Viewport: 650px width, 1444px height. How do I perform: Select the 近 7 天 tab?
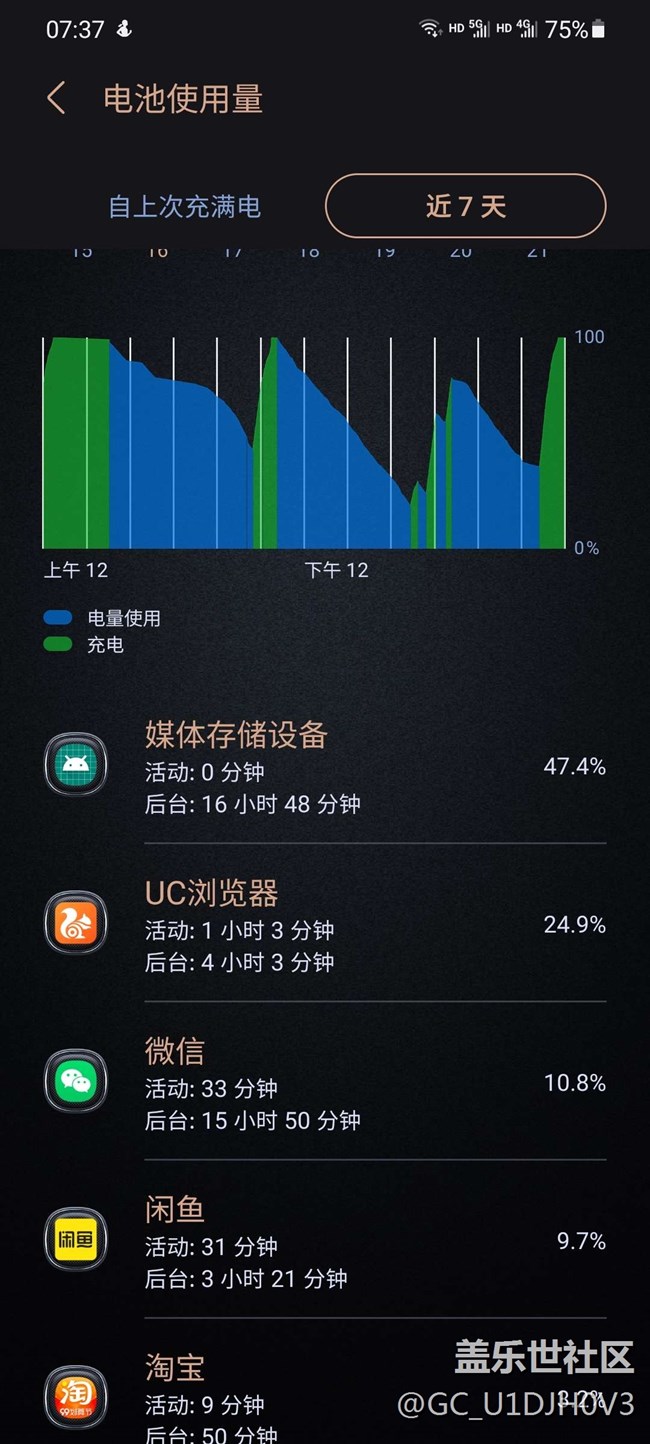[466, 207]
